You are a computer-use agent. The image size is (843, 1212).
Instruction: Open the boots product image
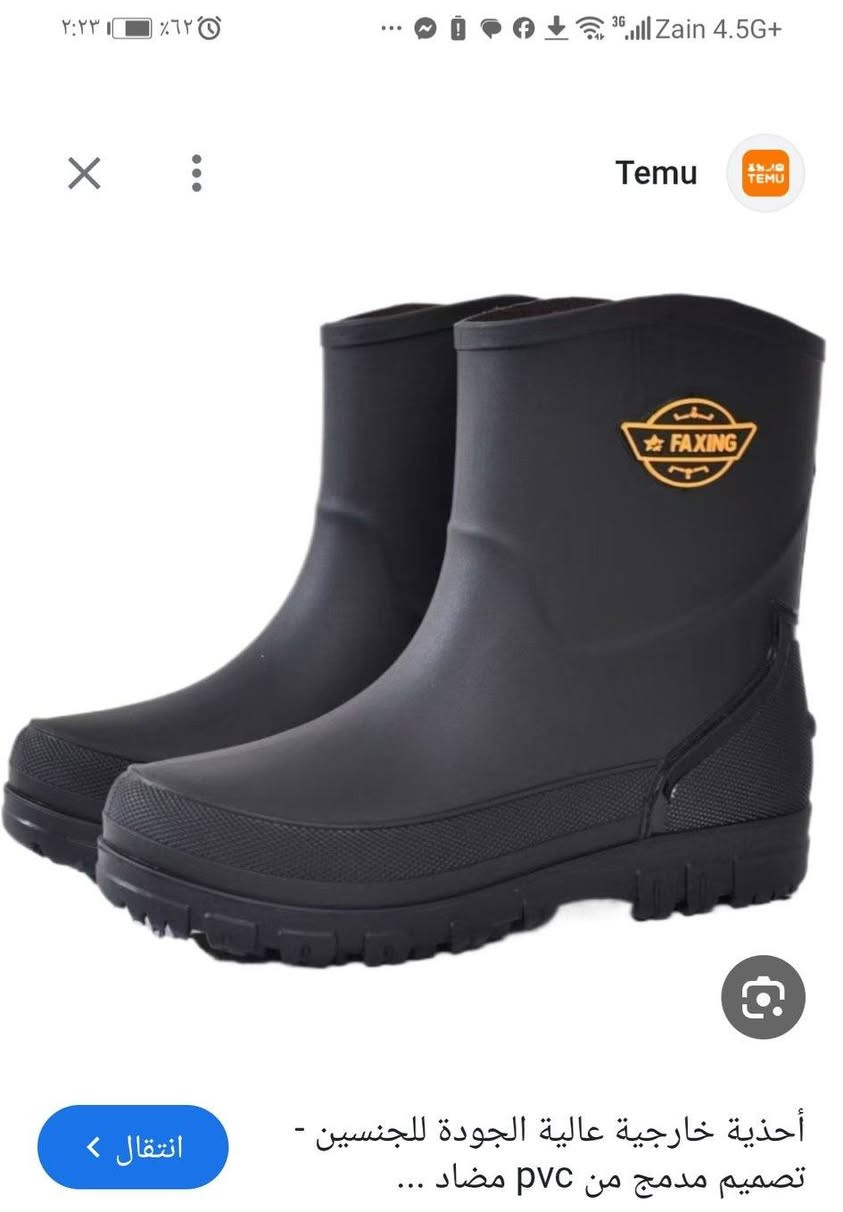(x=420, y=630)
